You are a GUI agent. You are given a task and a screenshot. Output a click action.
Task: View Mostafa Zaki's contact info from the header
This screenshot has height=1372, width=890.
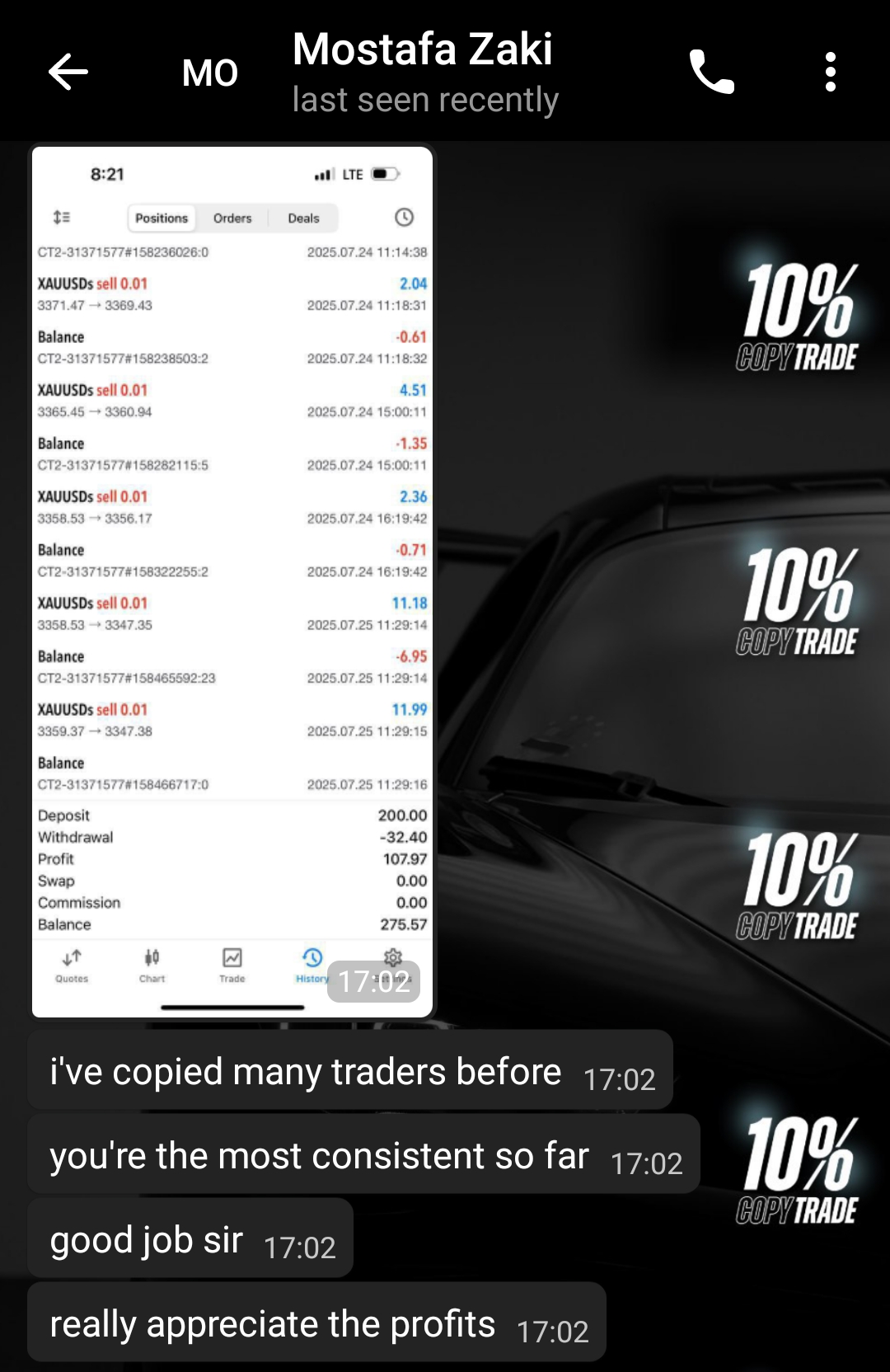pyautogui.click(x=424, y=73)
